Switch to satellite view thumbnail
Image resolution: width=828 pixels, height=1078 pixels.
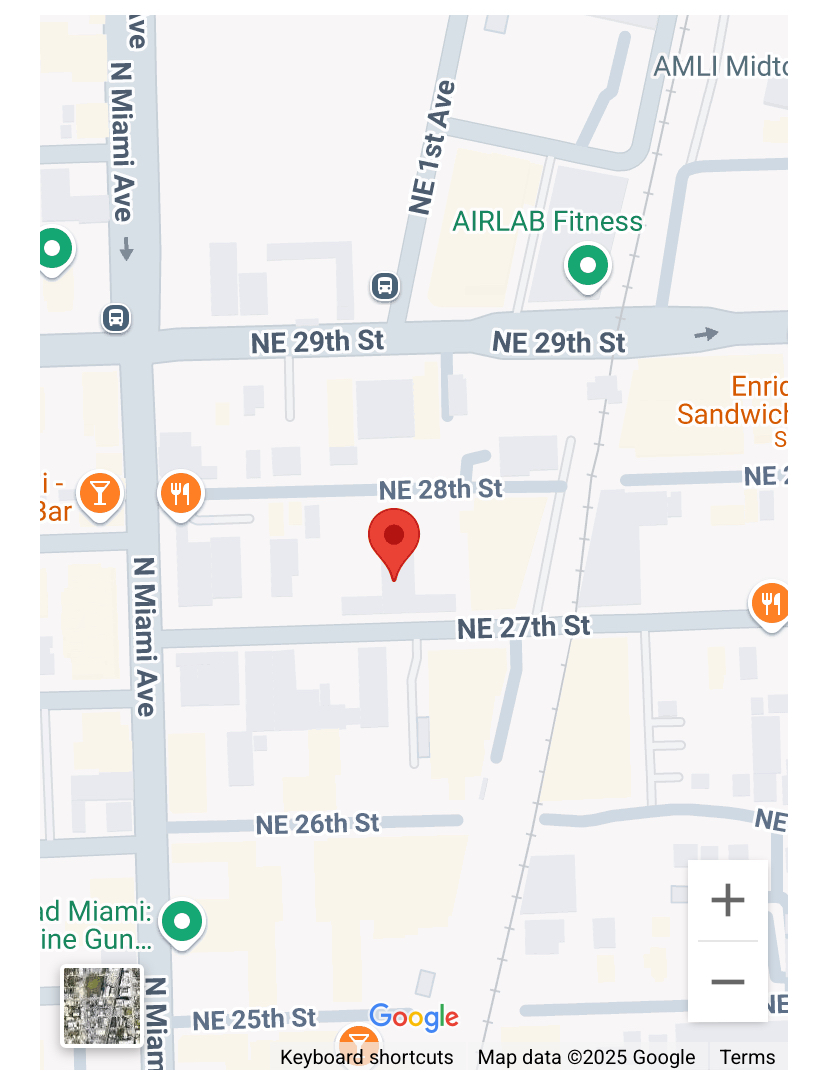[x=102, y=1005]
